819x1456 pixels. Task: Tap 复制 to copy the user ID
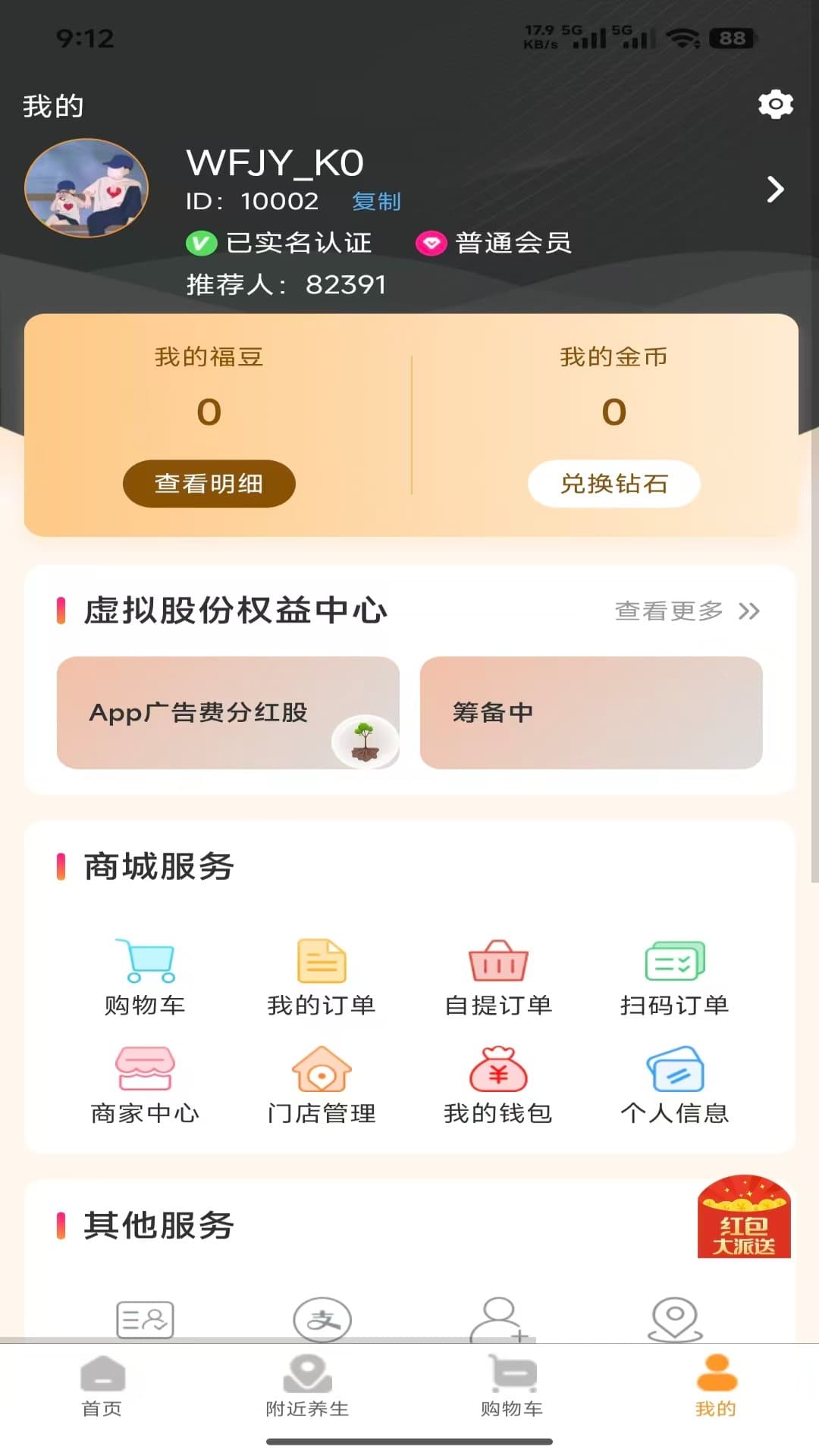coord(375,201)
